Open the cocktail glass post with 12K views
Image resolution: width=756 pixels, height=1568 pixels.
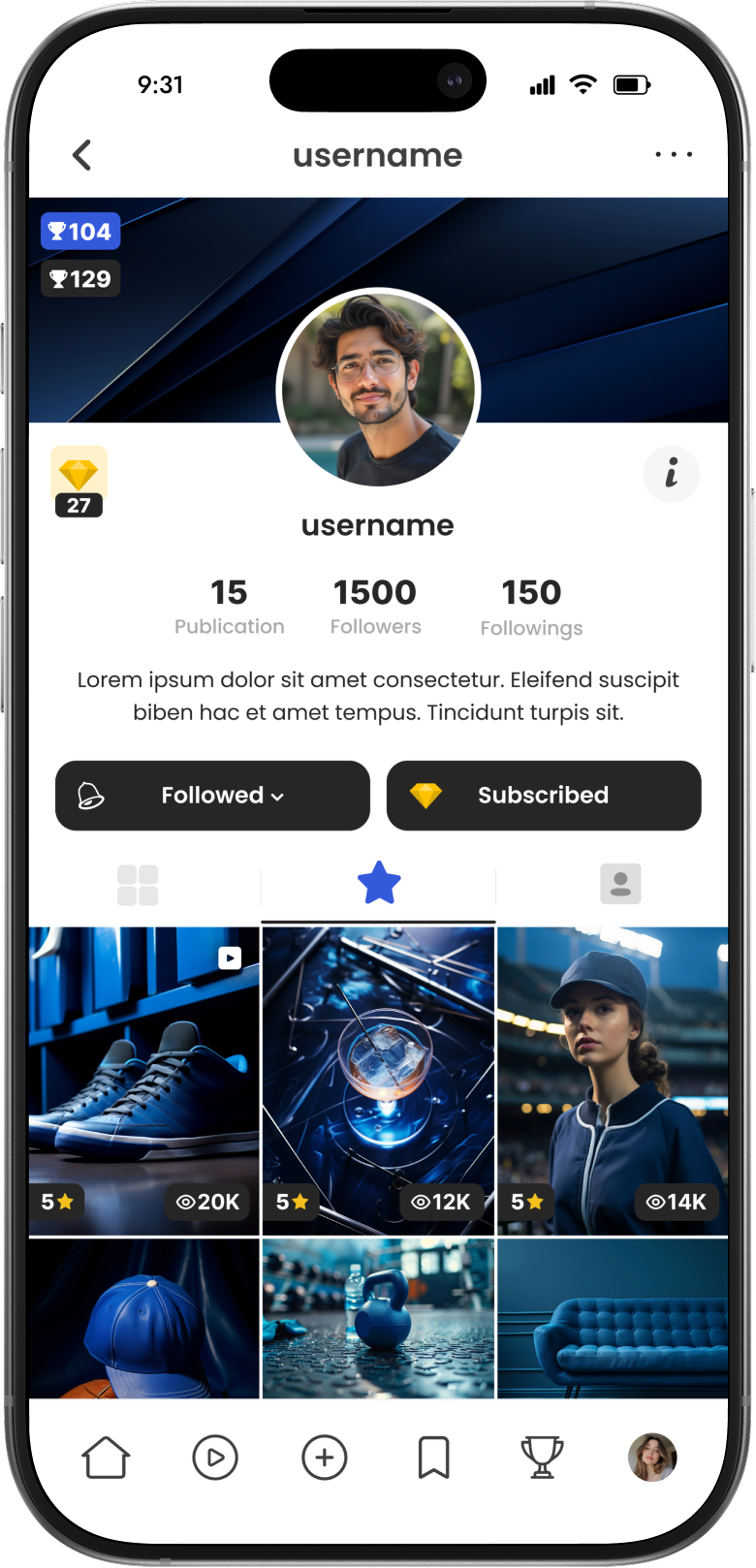pos(378,1081)
